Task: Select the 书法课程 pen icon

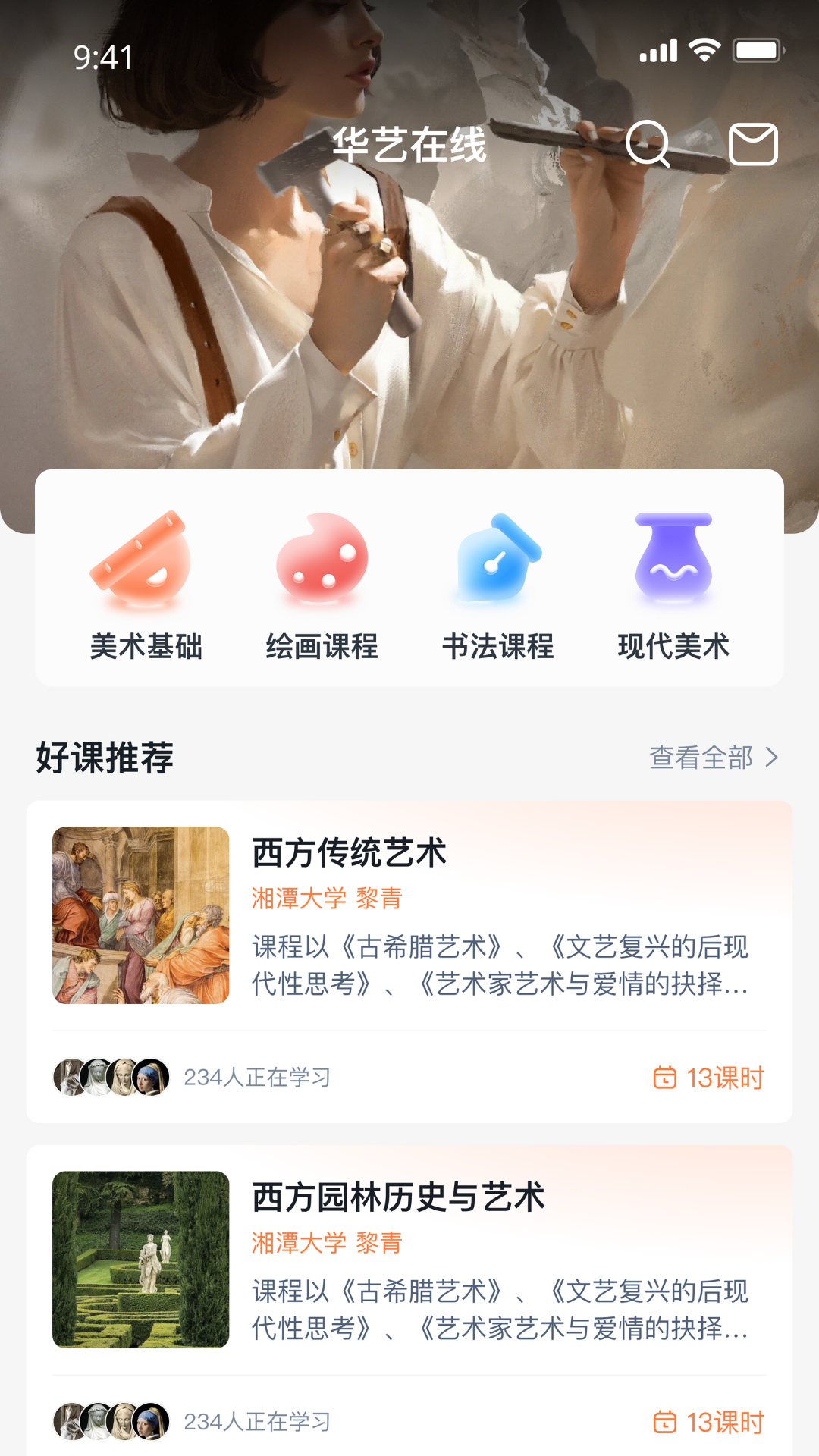Action: tap(498, 560)
